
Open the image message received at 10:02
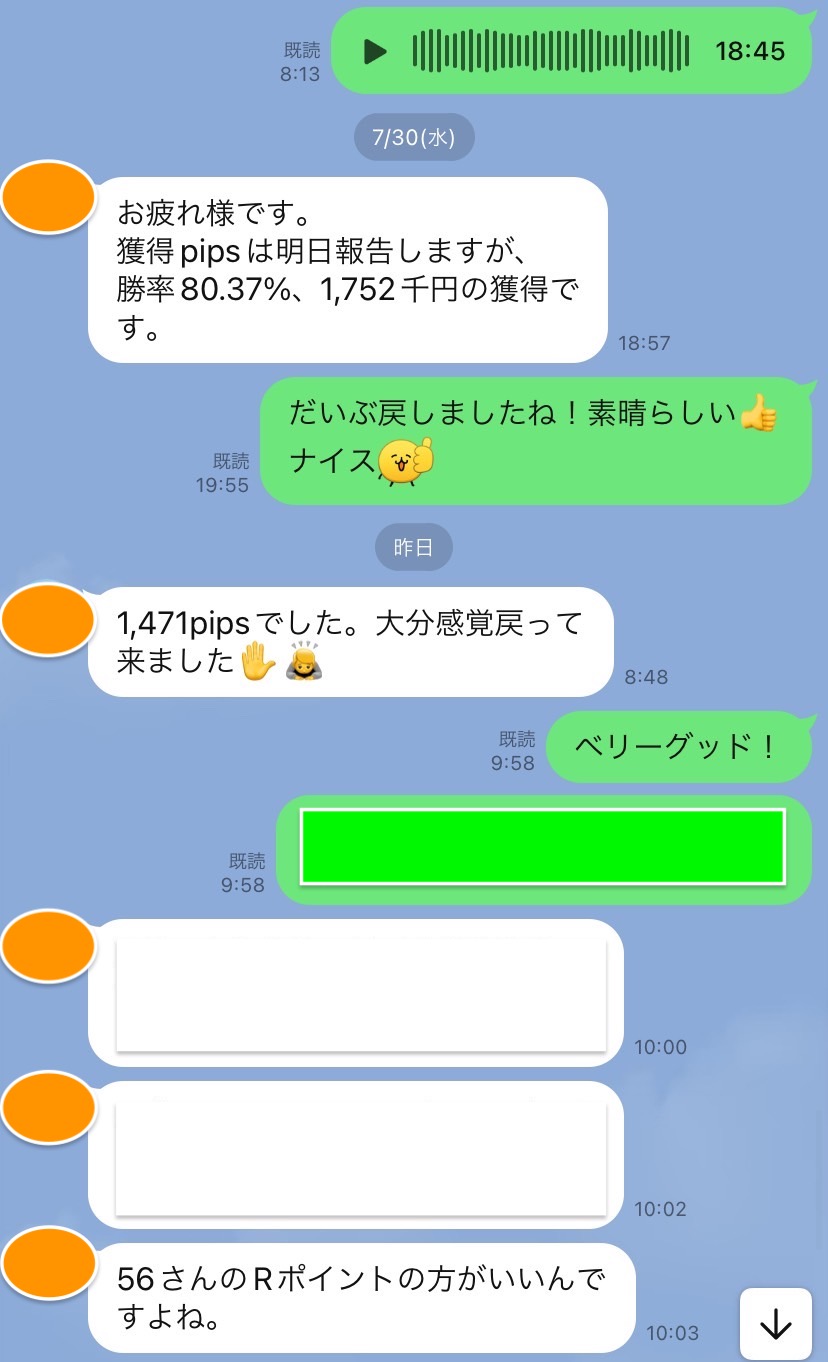(361, 1156)
